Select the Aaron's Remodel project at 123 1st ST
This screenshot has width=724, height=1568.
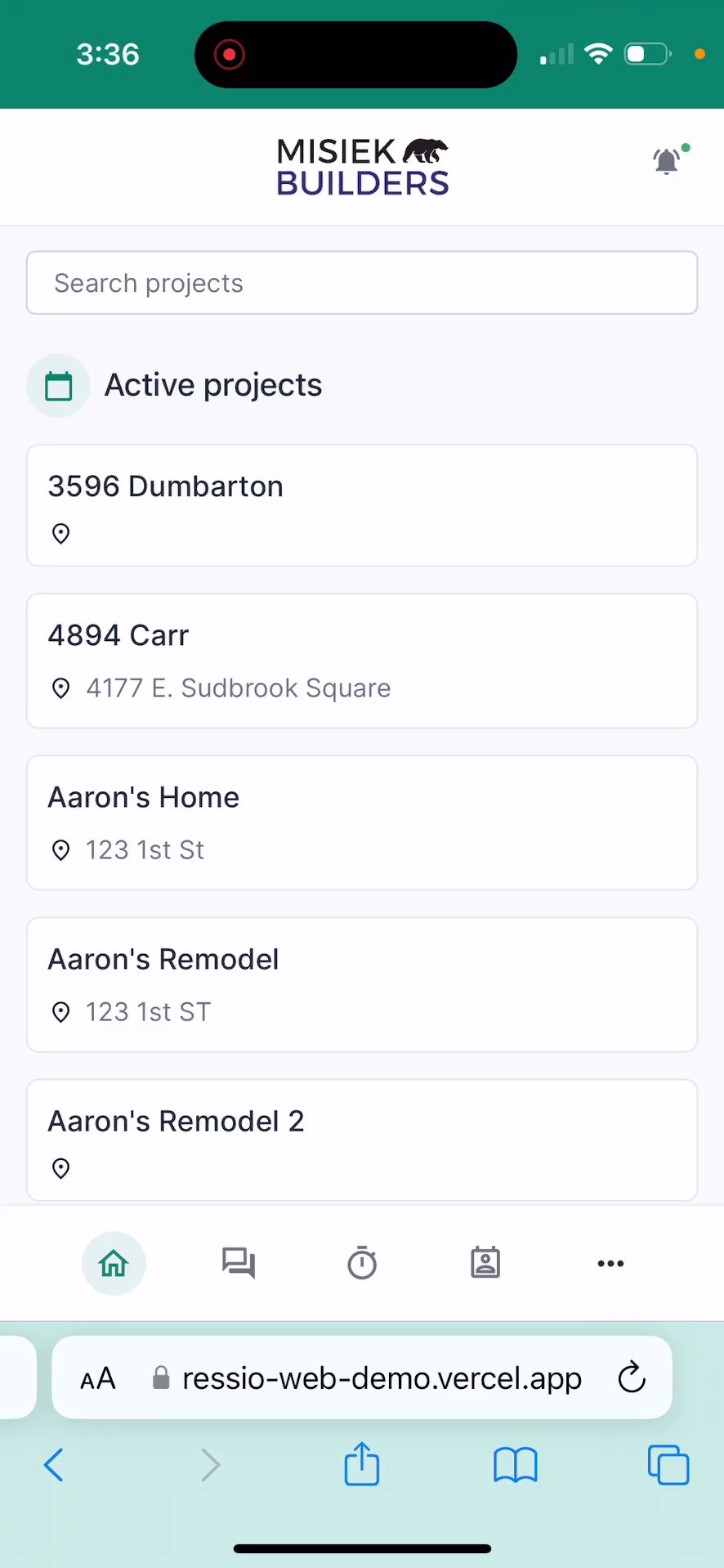click(x=361, y=984)
